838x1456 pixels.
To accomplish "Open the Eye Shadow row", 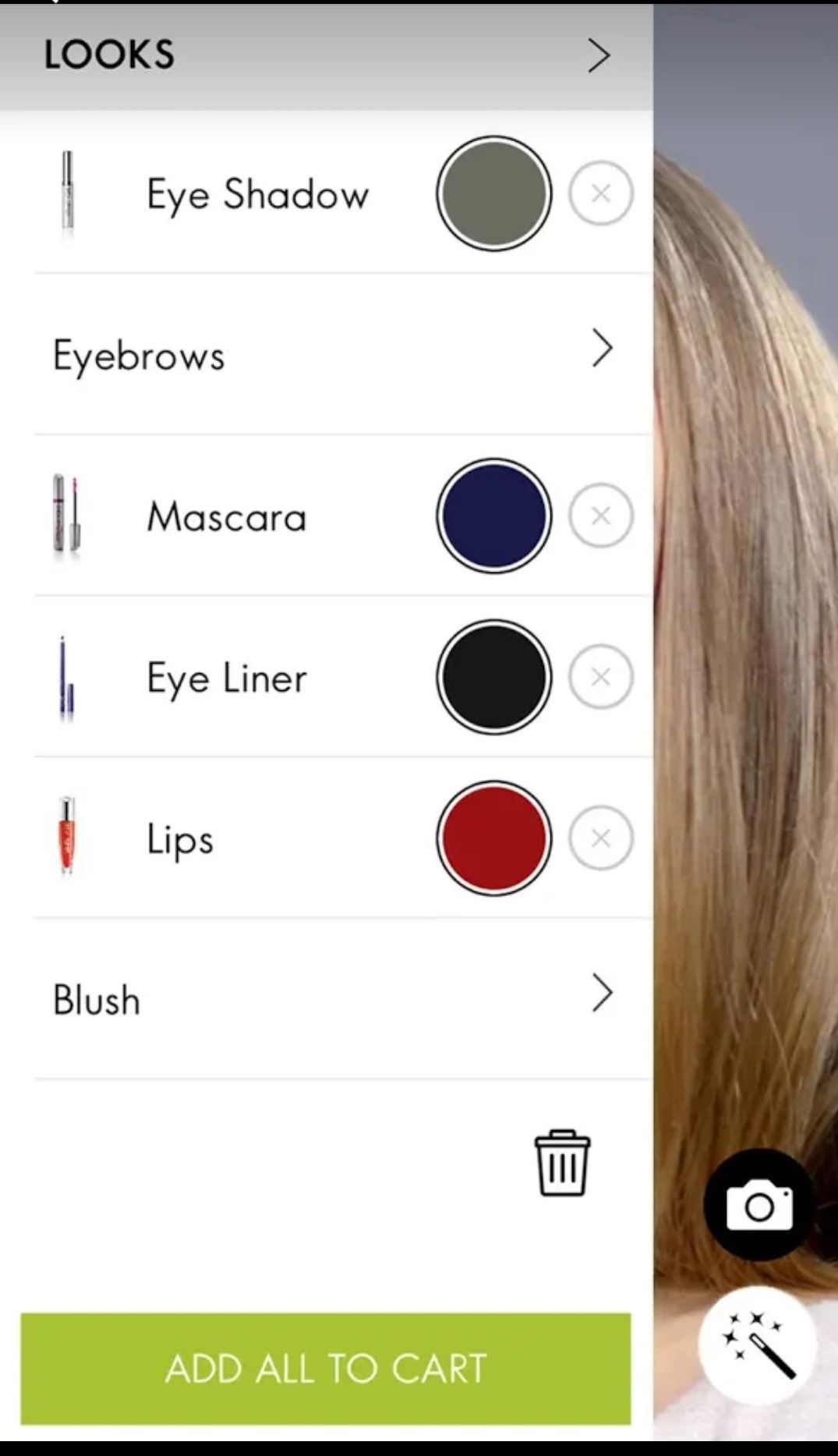I will [x=234, y=193].
